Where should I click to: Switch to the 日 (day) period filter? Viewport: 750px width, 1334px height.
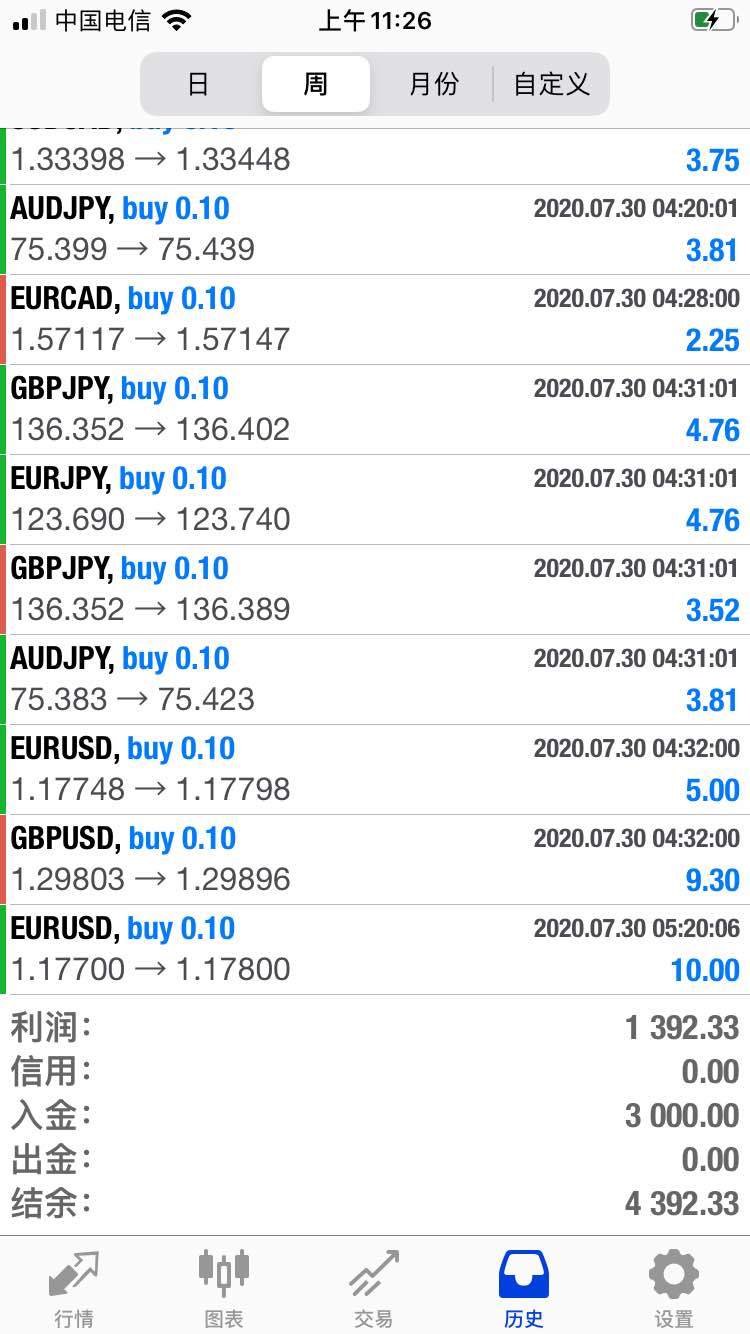pyautogui.click(x=199, y=84)
